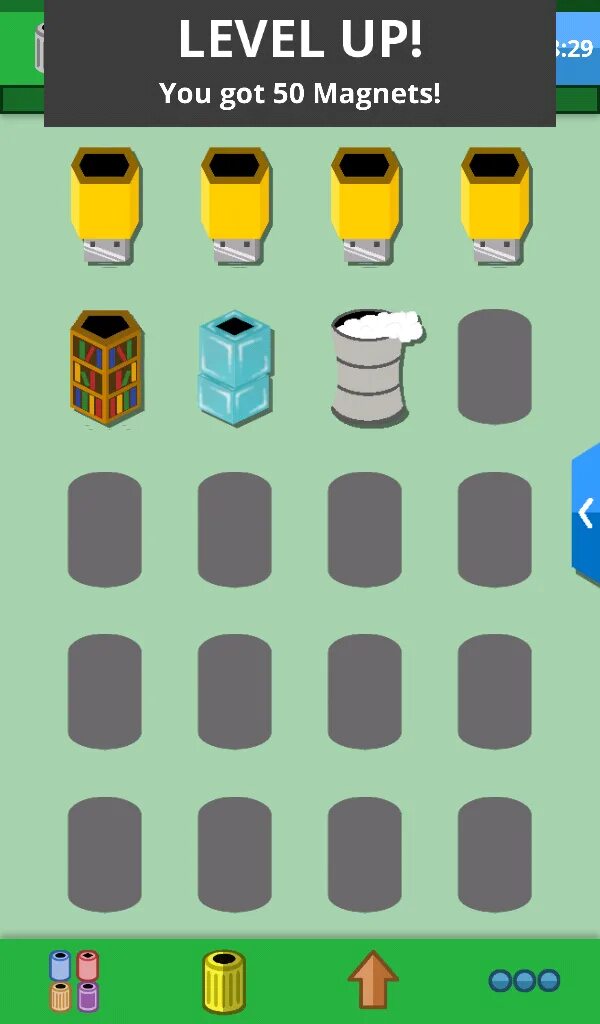The width and height of the screenshot is (600, 1024).
Task: Open the four-color tubes collection icon
Action: 74,980
